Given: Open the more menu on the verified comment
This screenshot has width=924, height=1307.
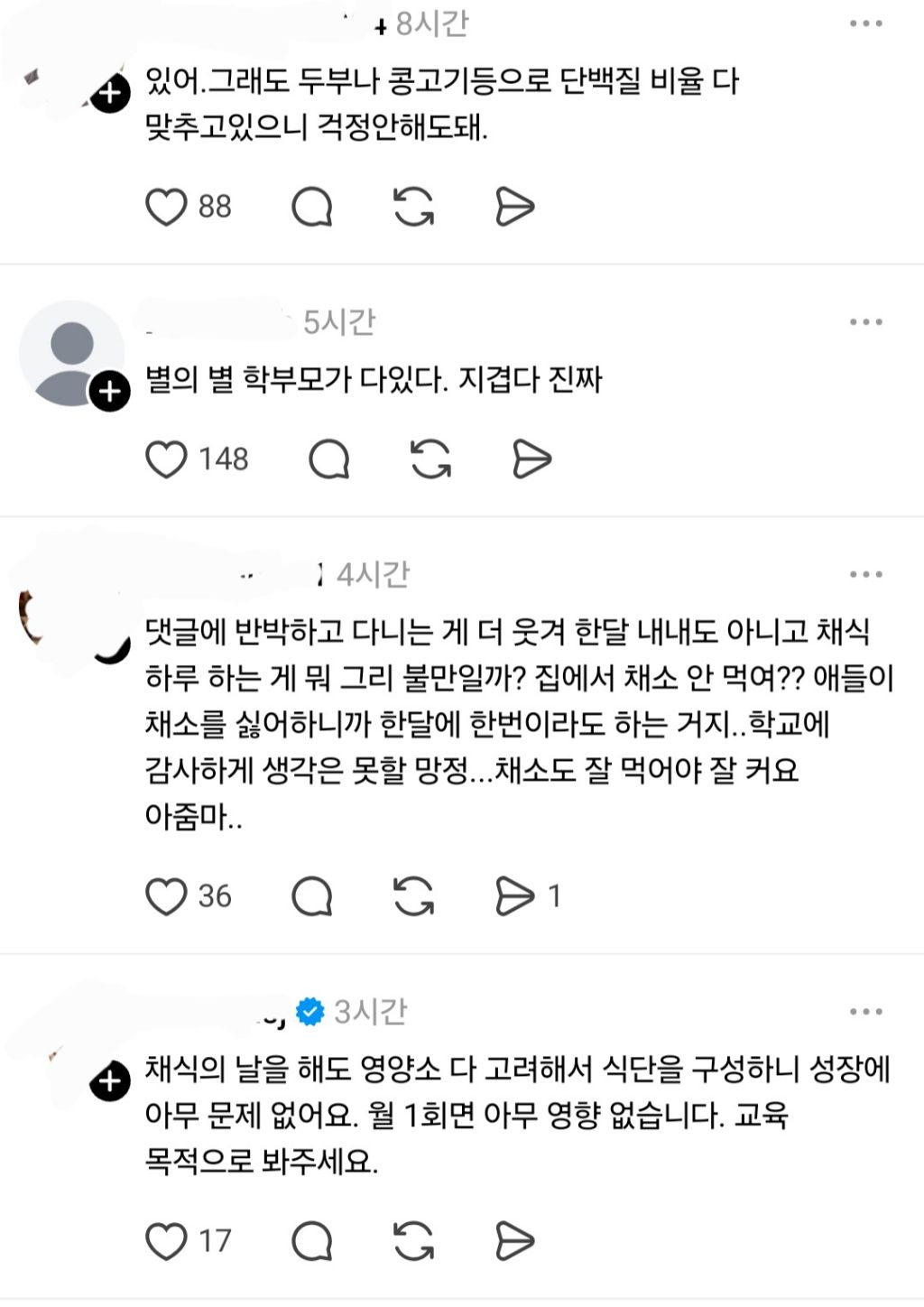Looking at the screenshot, I should [x=864, y=1014].
